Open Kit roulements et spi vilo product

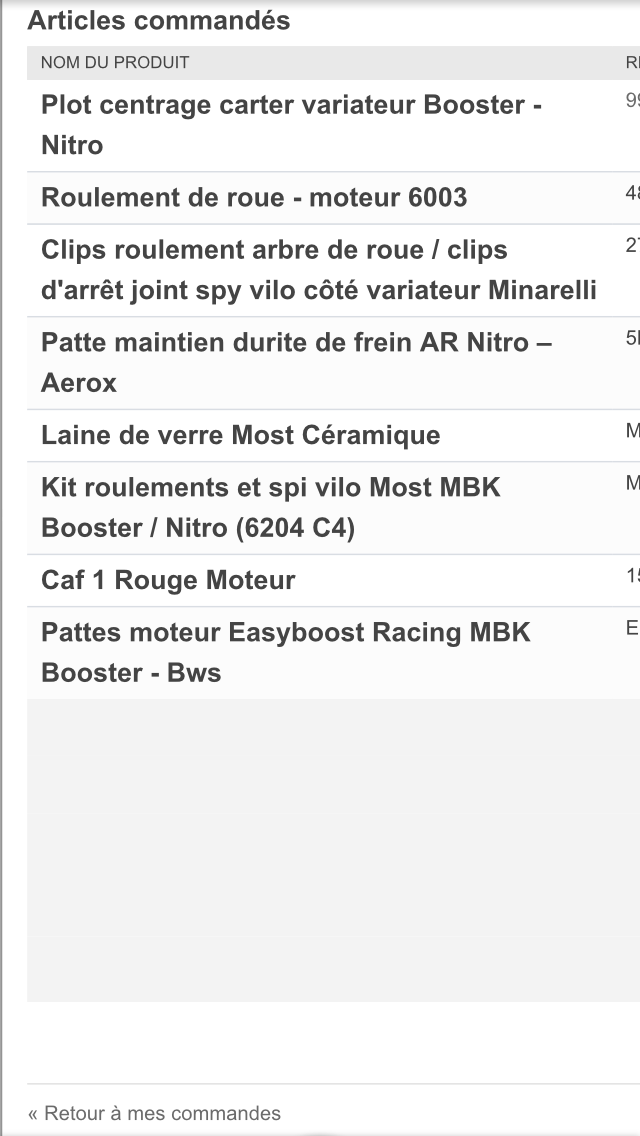[x=270, y=508]
